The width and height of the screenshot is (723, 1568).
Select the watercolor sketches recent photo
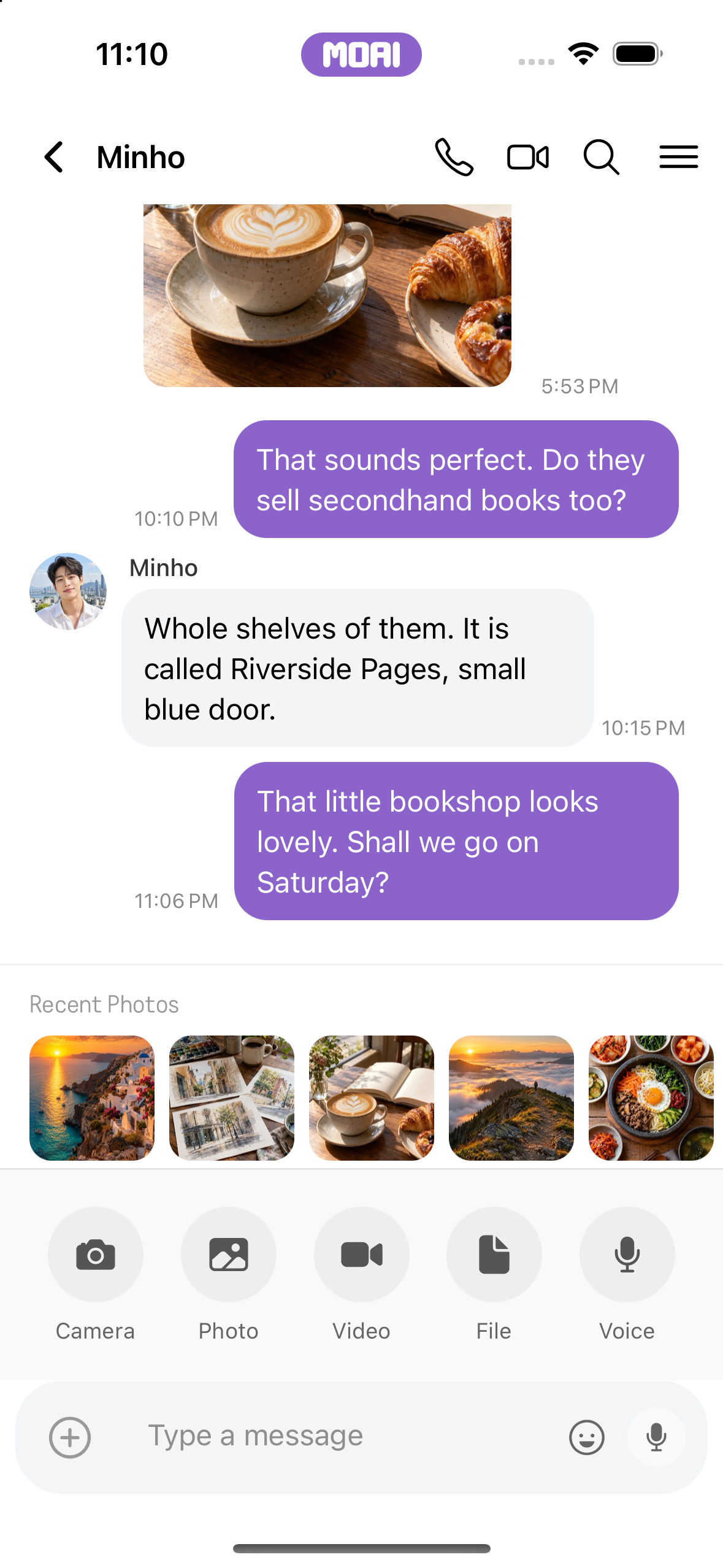(x=232, y=1098)
